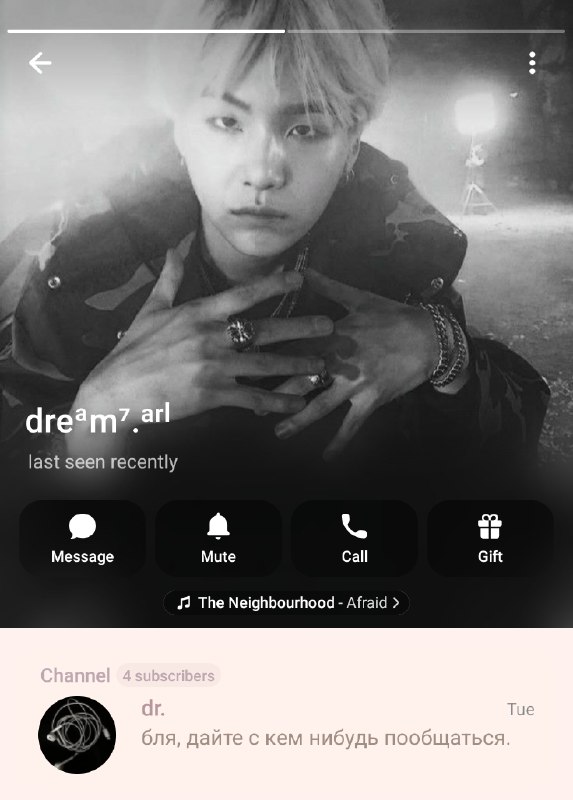Open the dr. channel

coord(286,734)
